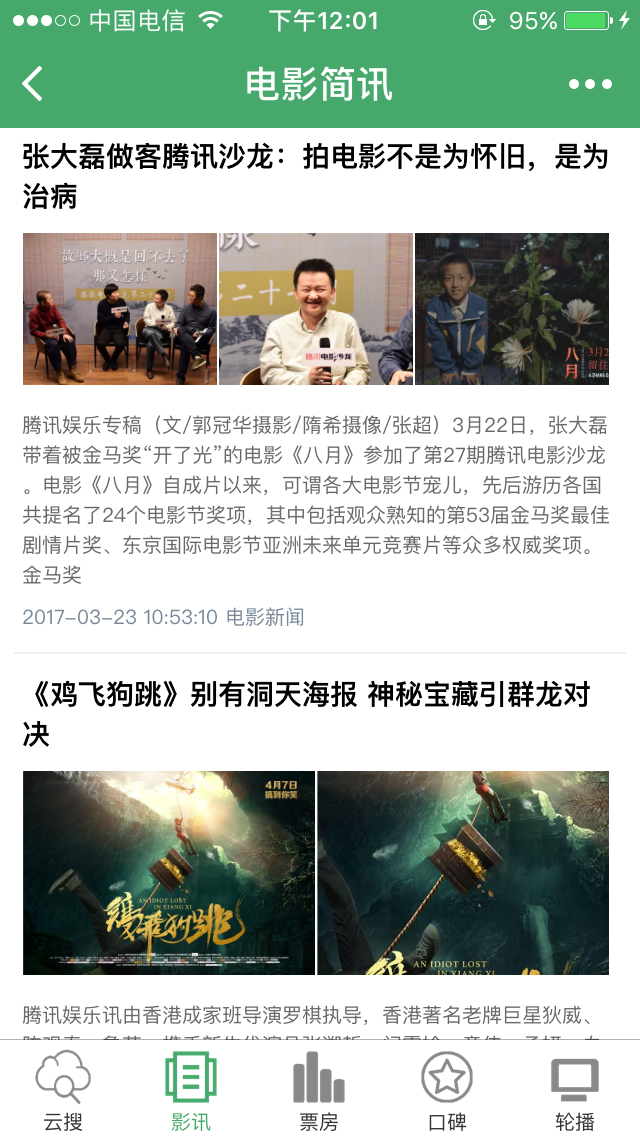The height and width of the screenshot is (1136, 640).
Task: Go back using the top-left arrow
Action: click(x=33, y=84)
